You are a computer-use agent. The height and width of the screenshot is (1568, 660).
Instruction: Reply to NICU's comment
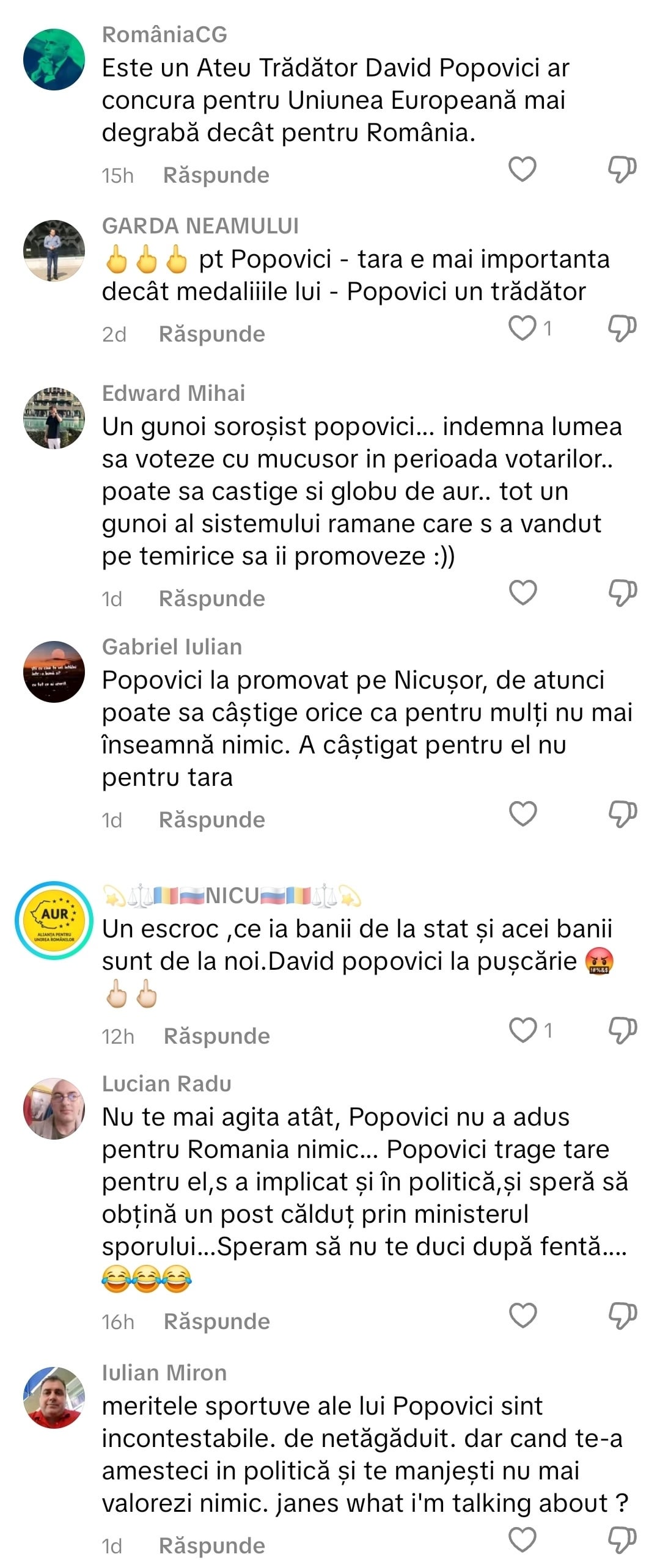pos(216,1036)
